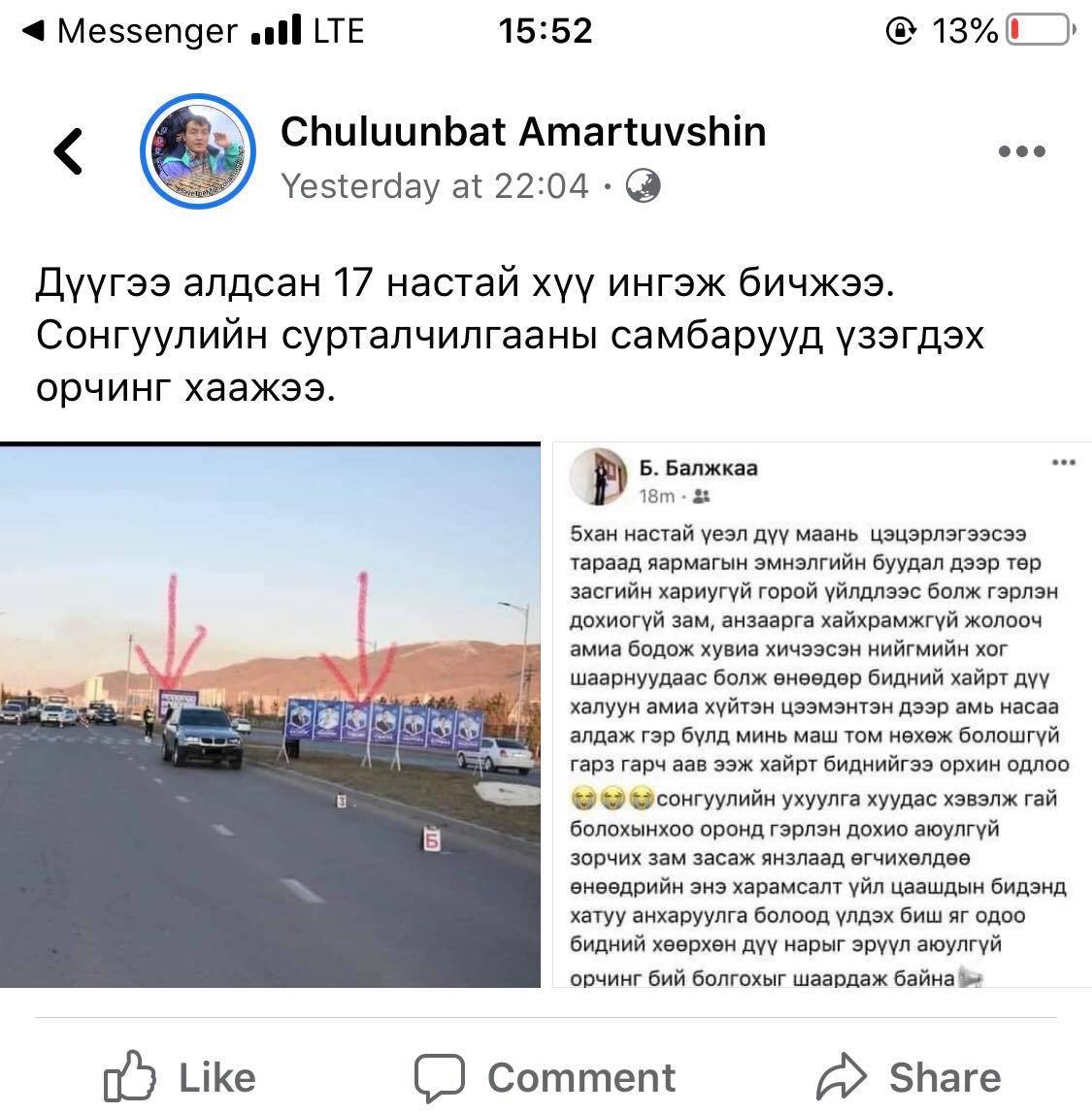1092x1113 pixels.
Task: Open Chuluunbat Amartuvshin's profile picture
Action: pos(198,151)
